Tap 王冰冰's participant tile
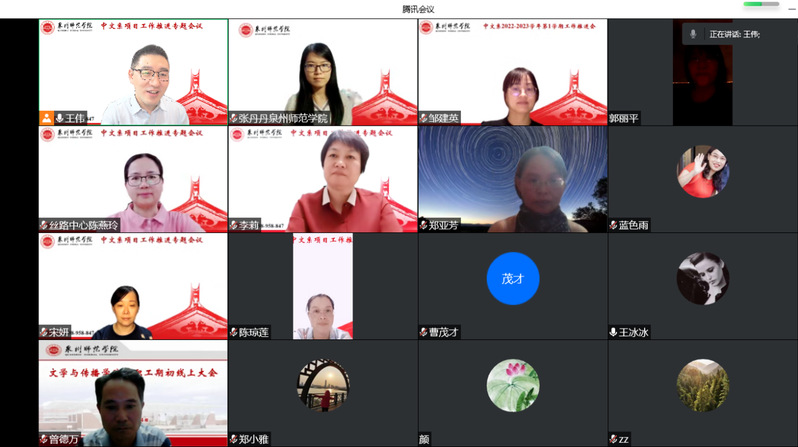 702,286
